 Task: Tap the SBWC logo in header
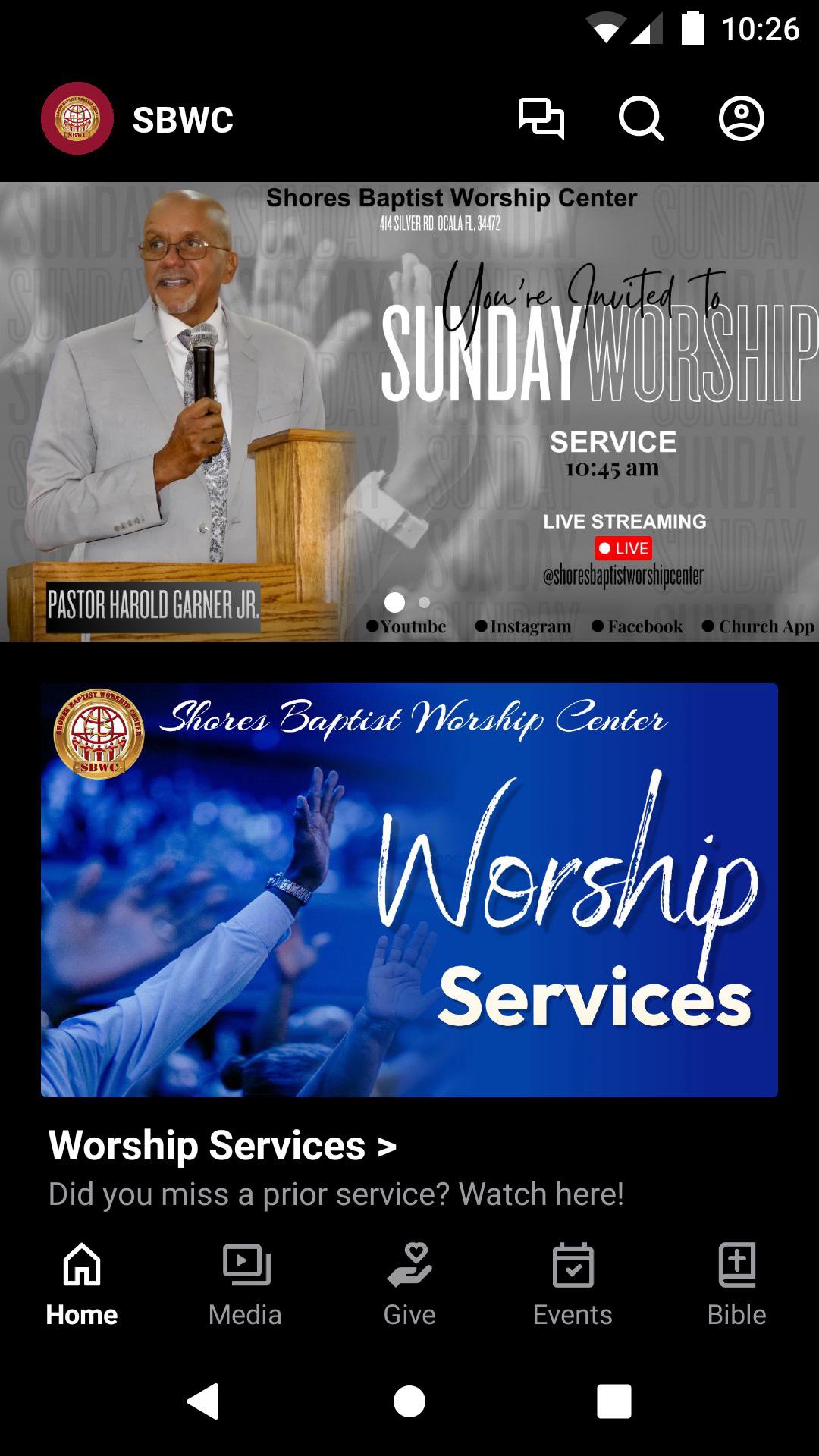77,118
